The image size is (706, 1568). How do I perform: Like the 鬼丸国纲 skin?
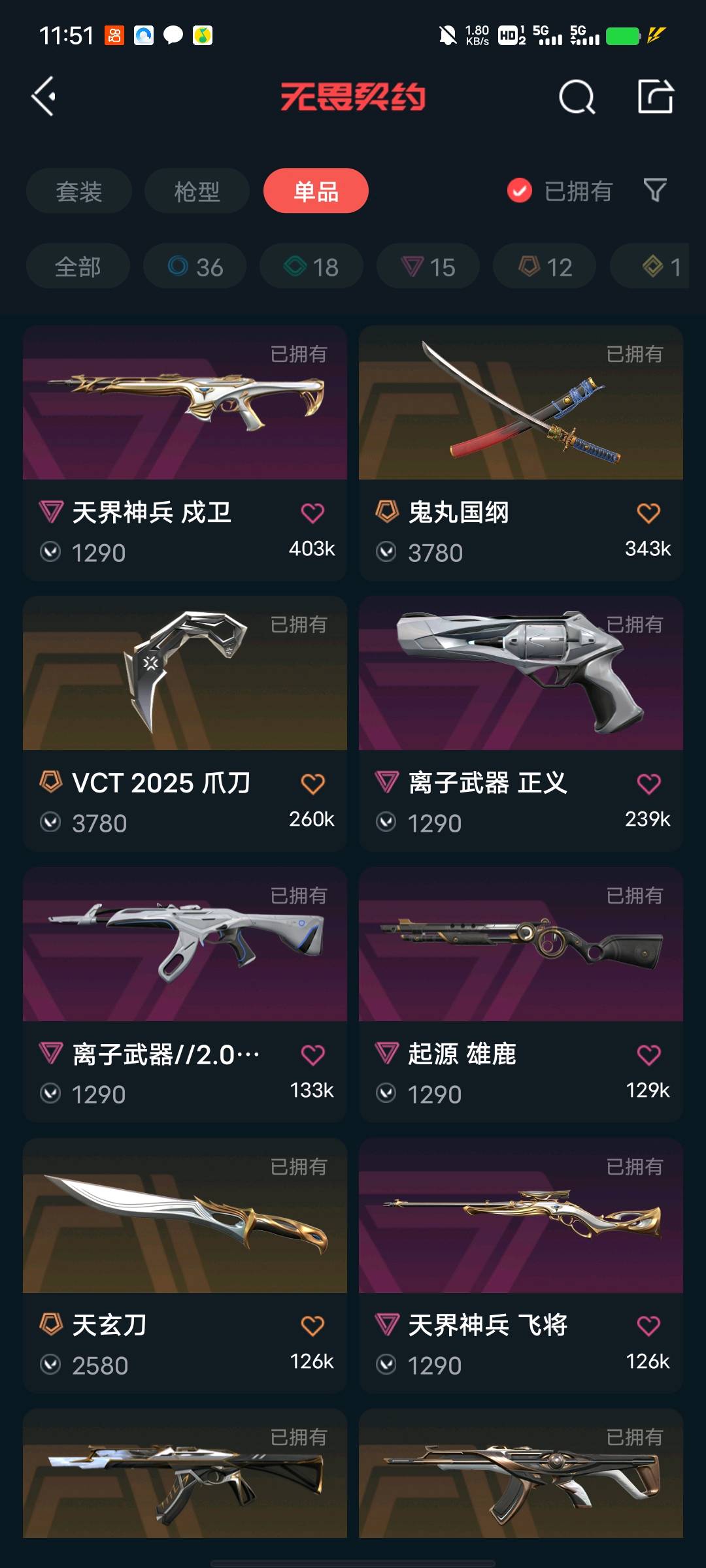(x=648, y=514)
